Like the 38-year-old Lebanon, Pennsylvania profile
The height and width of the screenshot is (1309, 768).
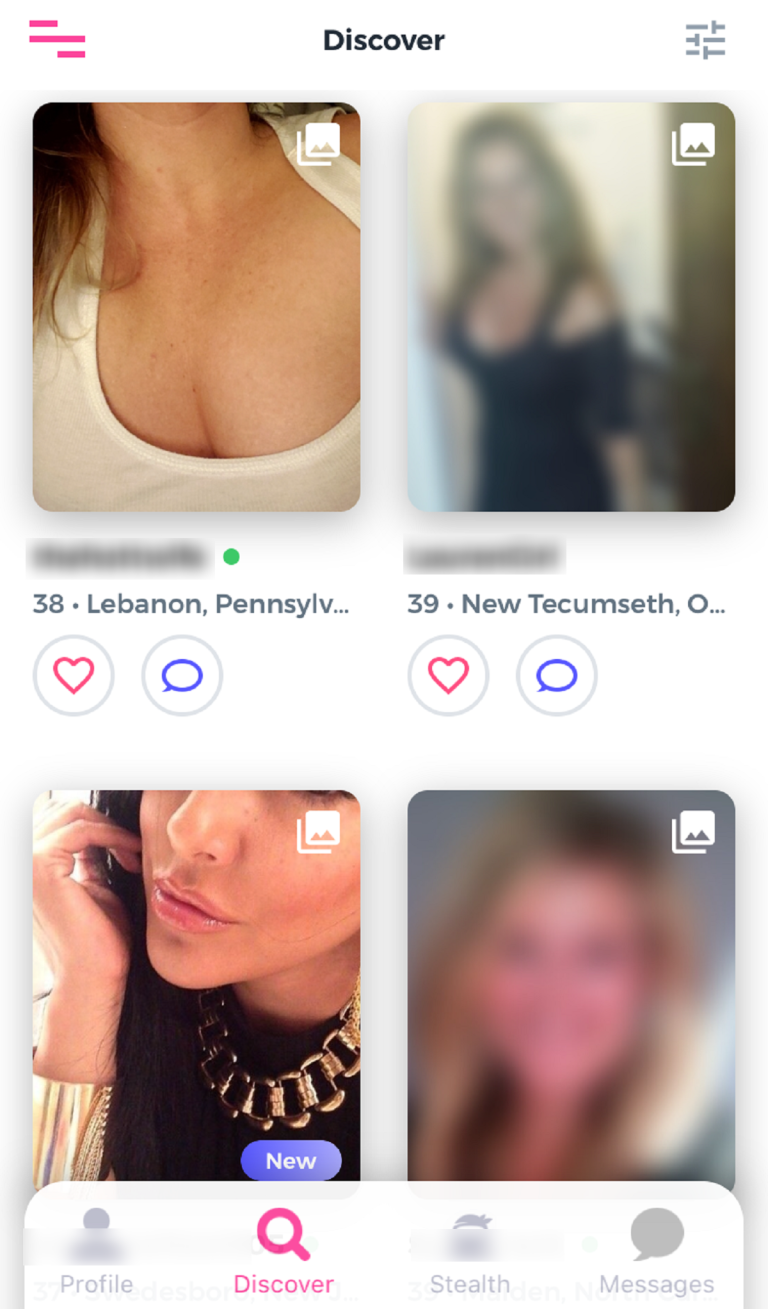[73, 676]
